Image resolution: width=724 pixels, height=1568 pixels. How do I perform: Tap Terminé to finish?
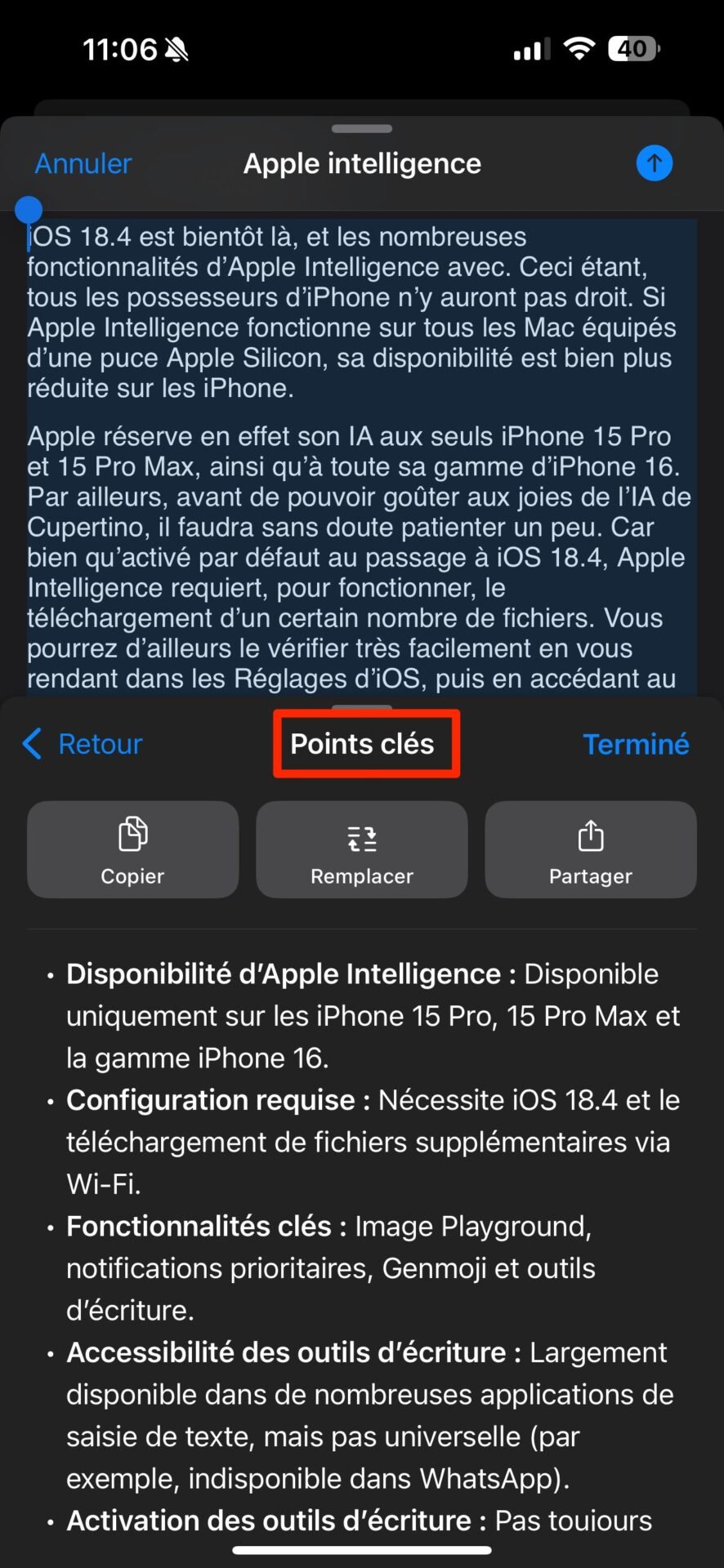click(x=636, y=744)
